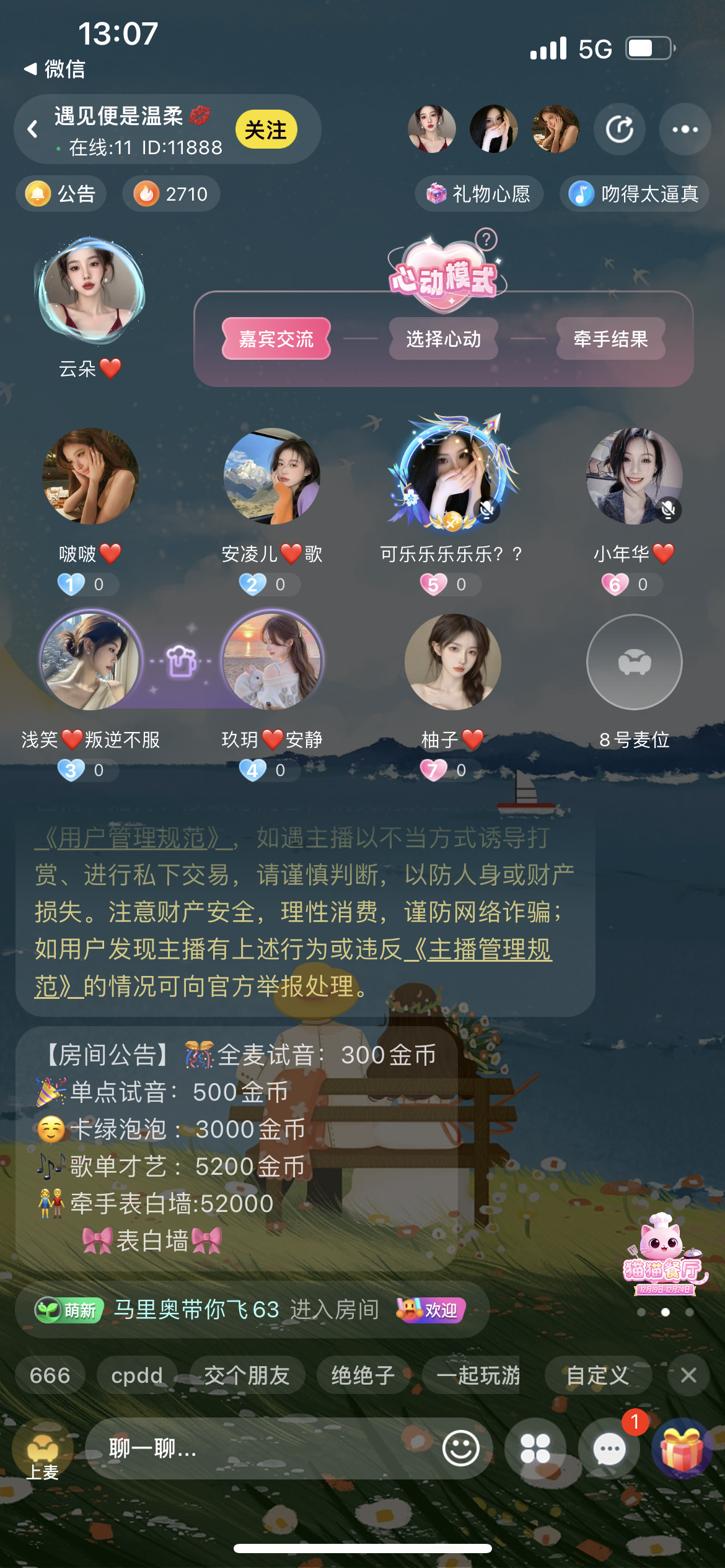725x1568 pixels.
Task: Open the 礼物心愿 gift wish chip
Action: pyautogui.click(x=479, y=194)
